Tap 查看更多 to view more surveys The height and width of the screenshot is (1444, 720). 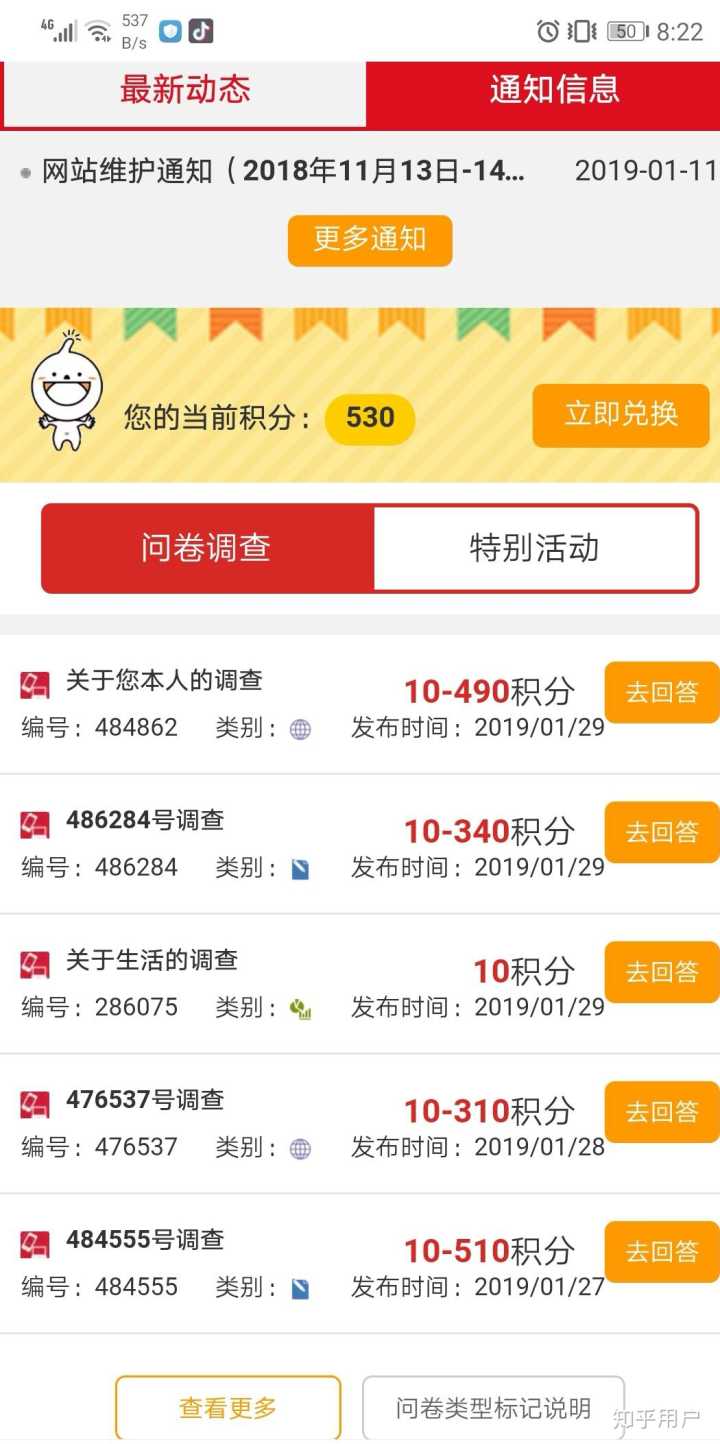tap(228, 1408)
